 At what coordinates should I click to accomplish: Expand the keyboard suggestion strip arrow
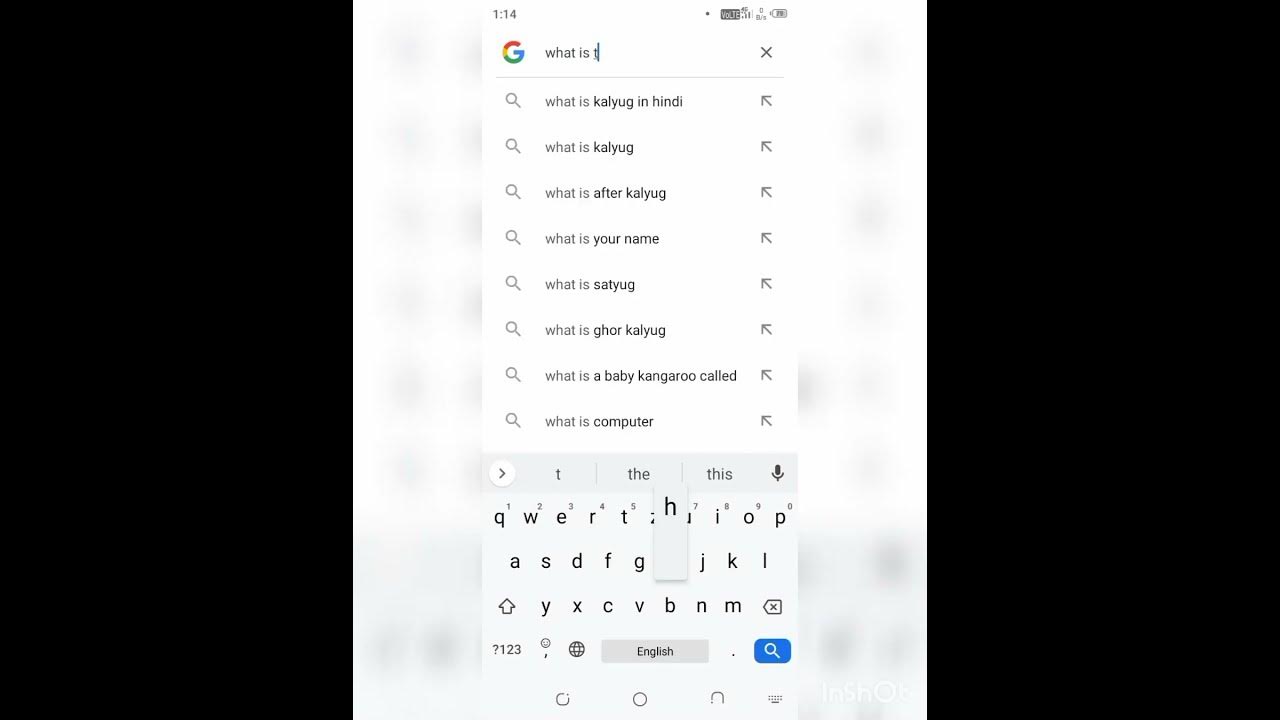coord(502,474)
